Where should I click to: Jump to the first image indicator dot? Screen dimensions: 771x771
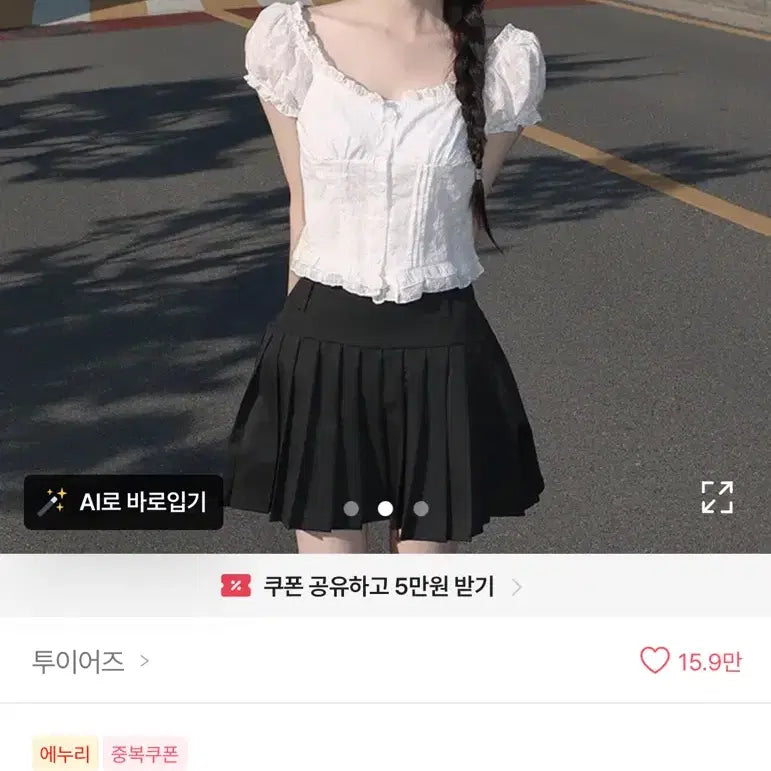[x=351, y=508]
